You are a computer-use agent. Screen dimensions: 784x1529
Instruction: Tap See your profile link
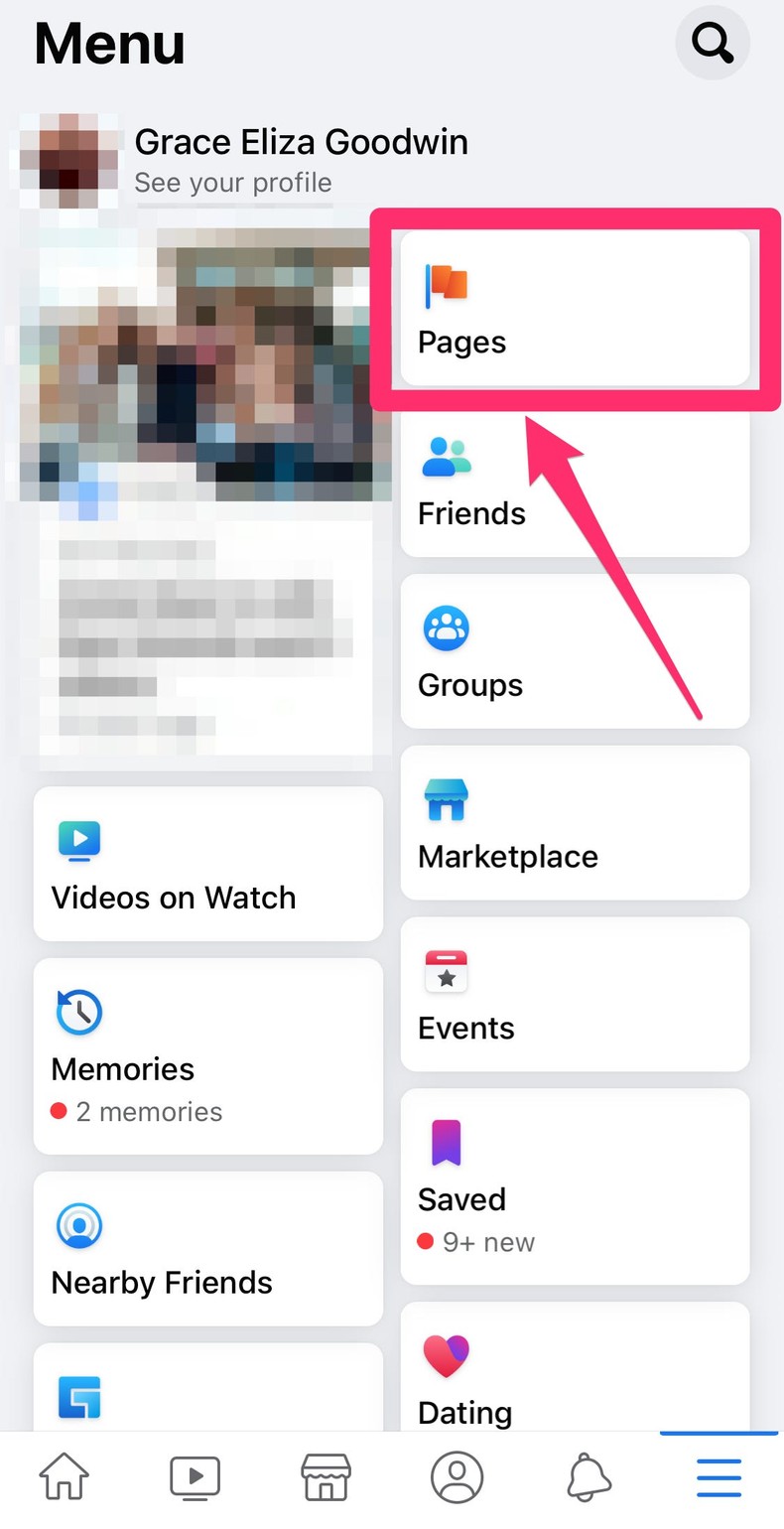pos(233,183)
